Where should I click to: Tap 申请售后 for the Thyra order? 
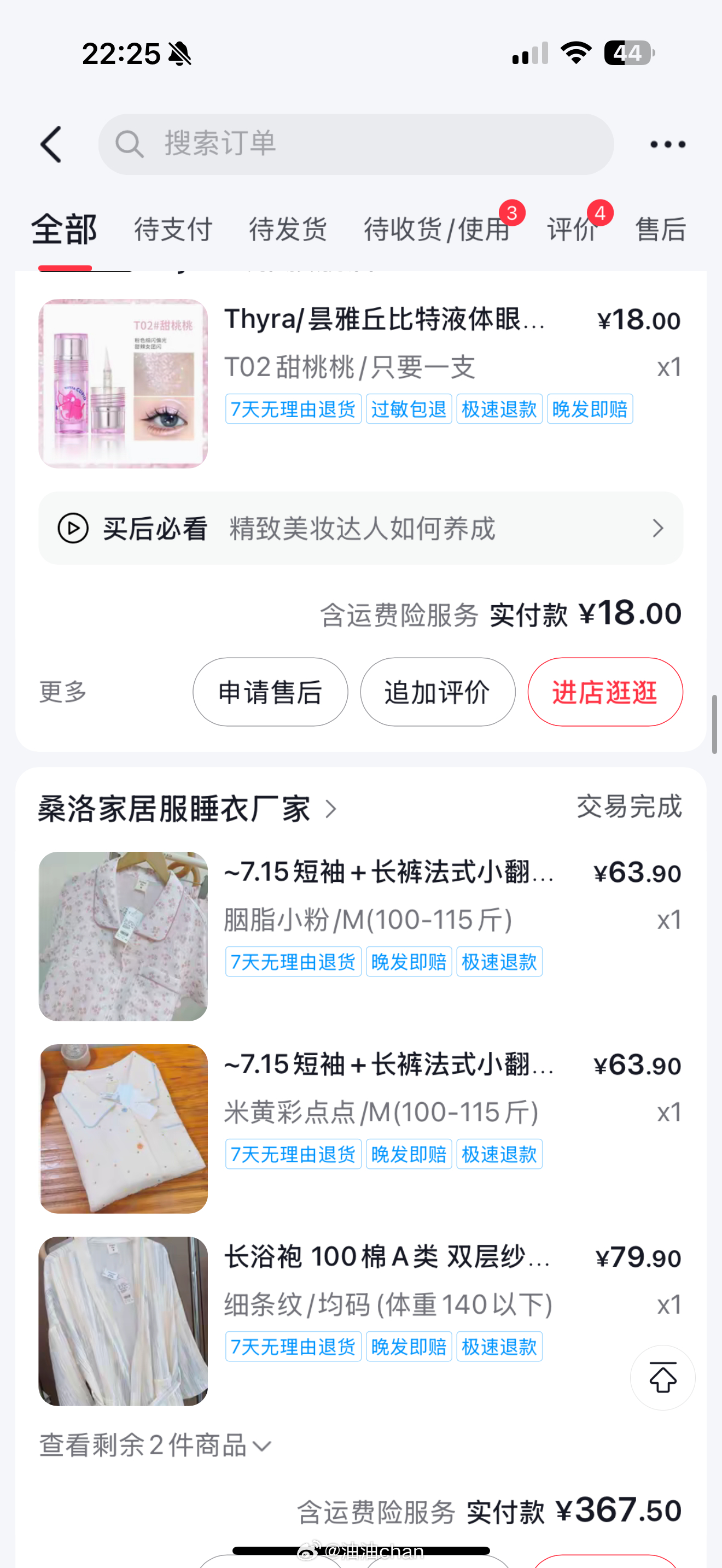[270, 692]
